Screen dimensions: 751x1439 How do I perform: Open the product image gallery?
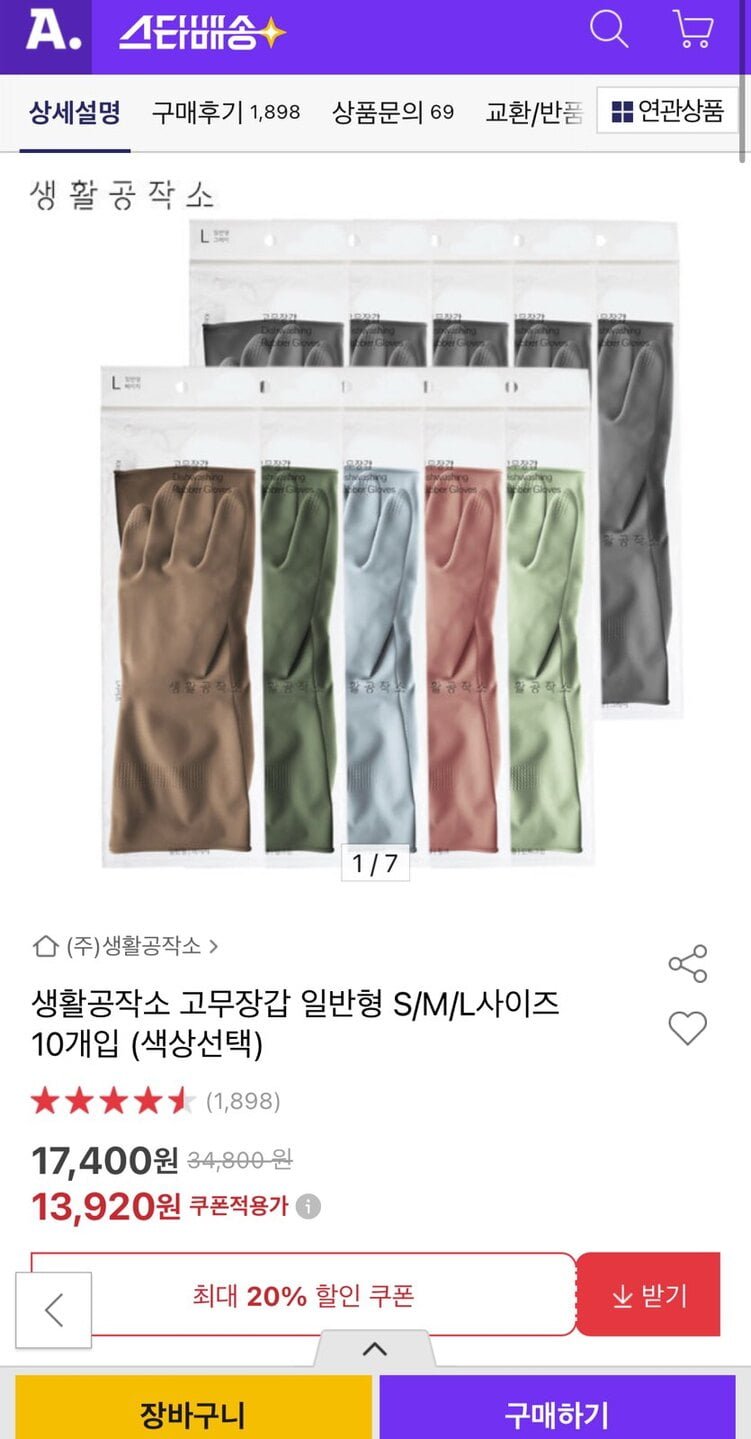375,540
